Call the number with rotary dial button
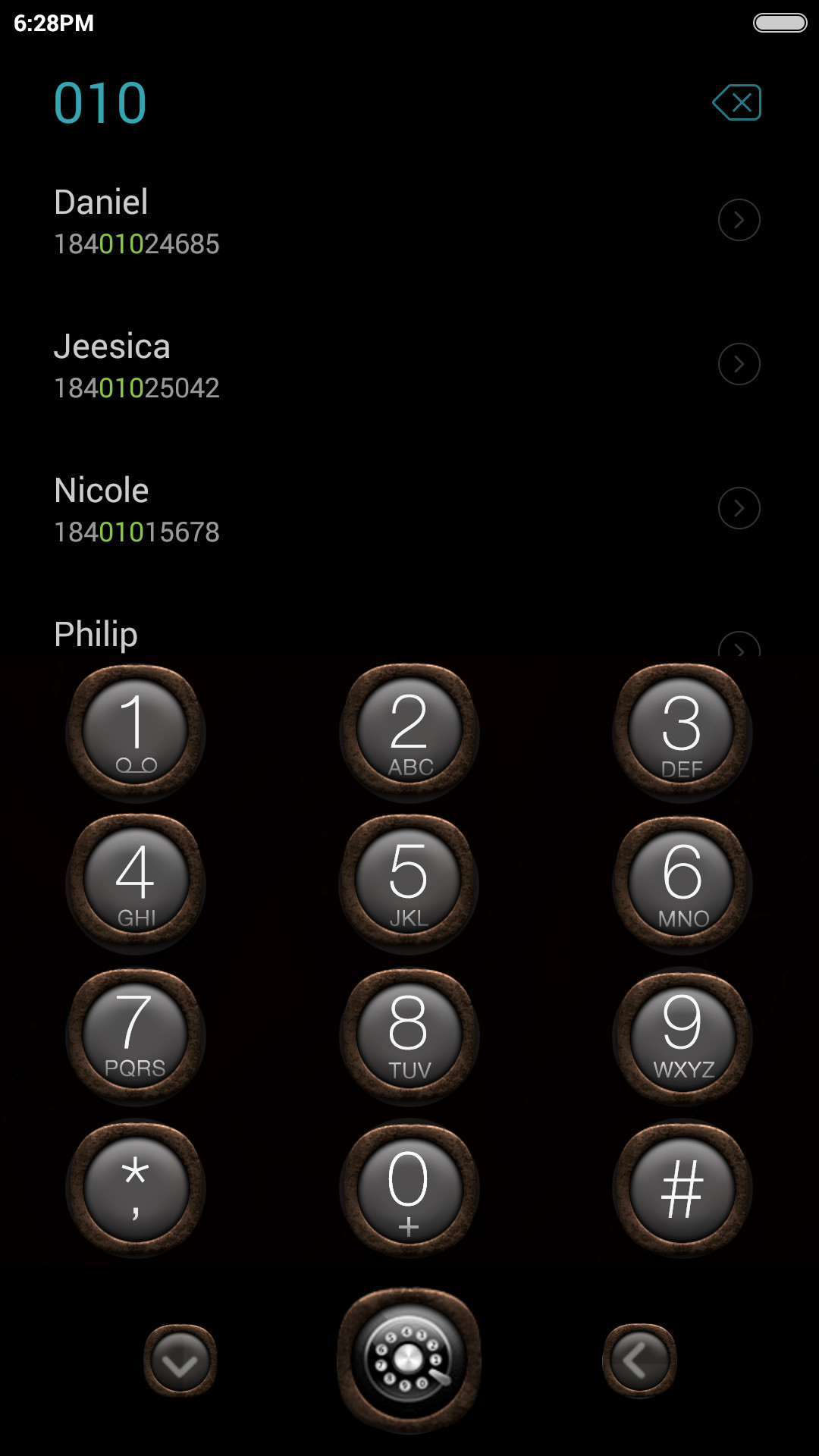The width and height of the screenshot is (819, 1456). (409, 1360)
